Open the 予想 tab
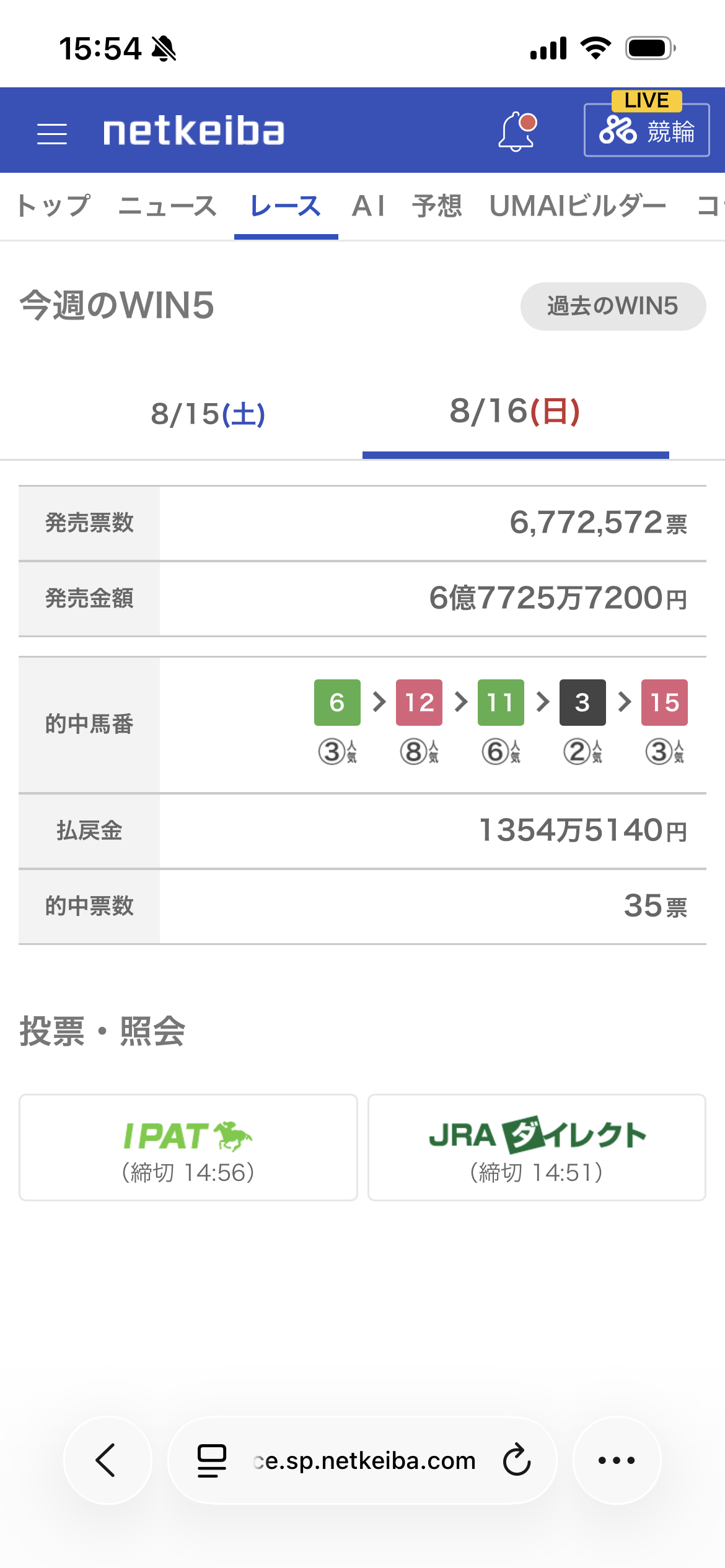725x1568 pixels. pos(437,206)
